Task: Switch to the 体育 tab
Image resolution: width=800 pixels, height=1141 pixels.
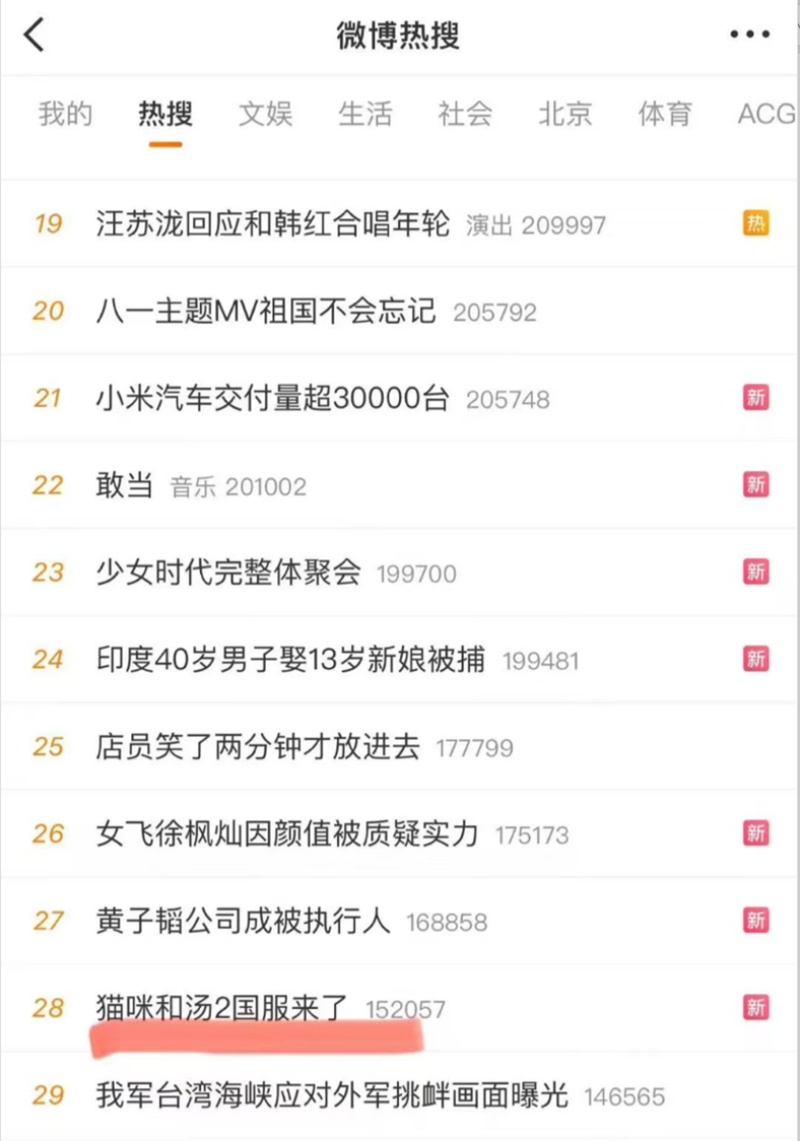Action: pos(665,114)
